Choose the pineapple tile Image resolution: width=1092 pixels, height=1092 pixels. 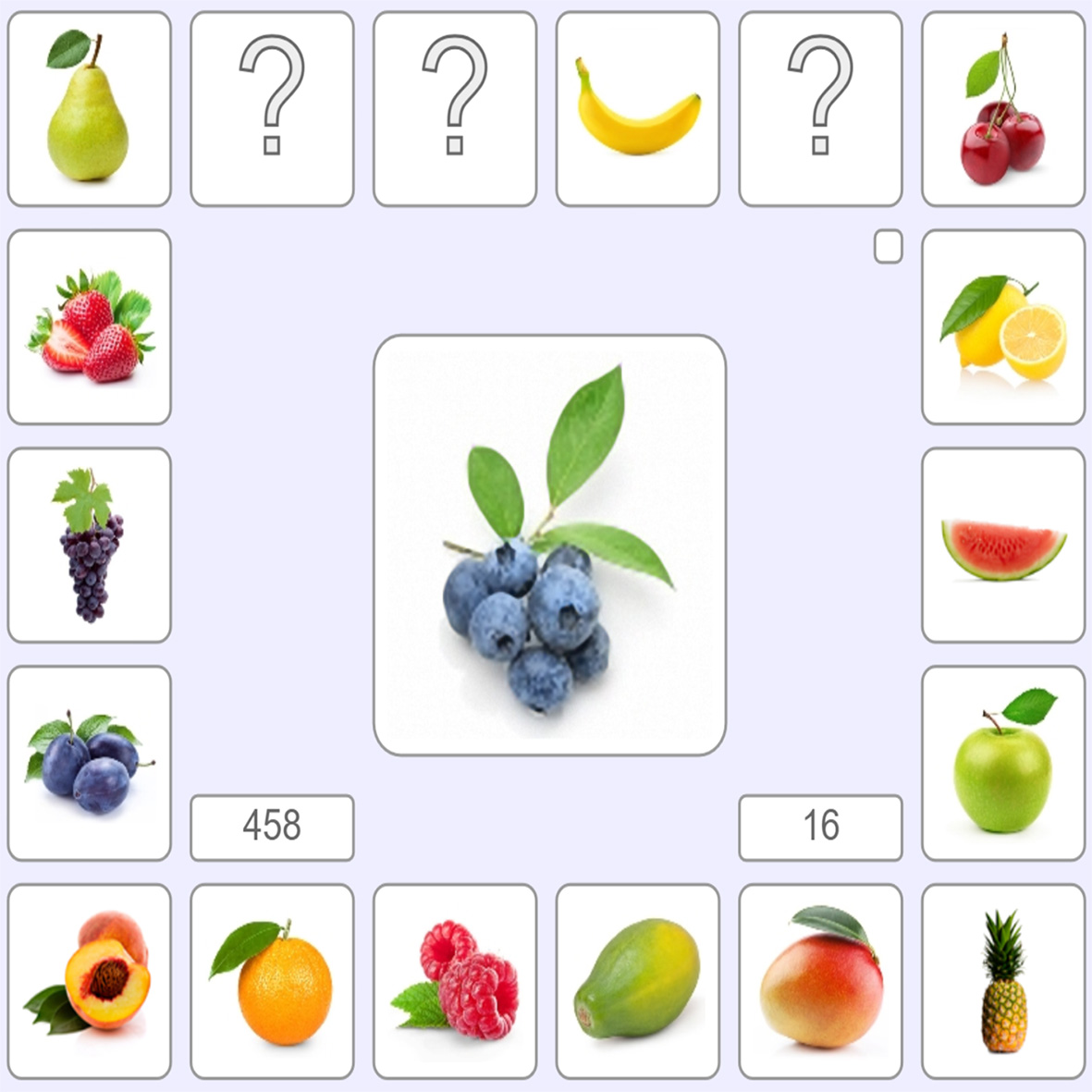pyautogui.click(x=1003, y=982)
